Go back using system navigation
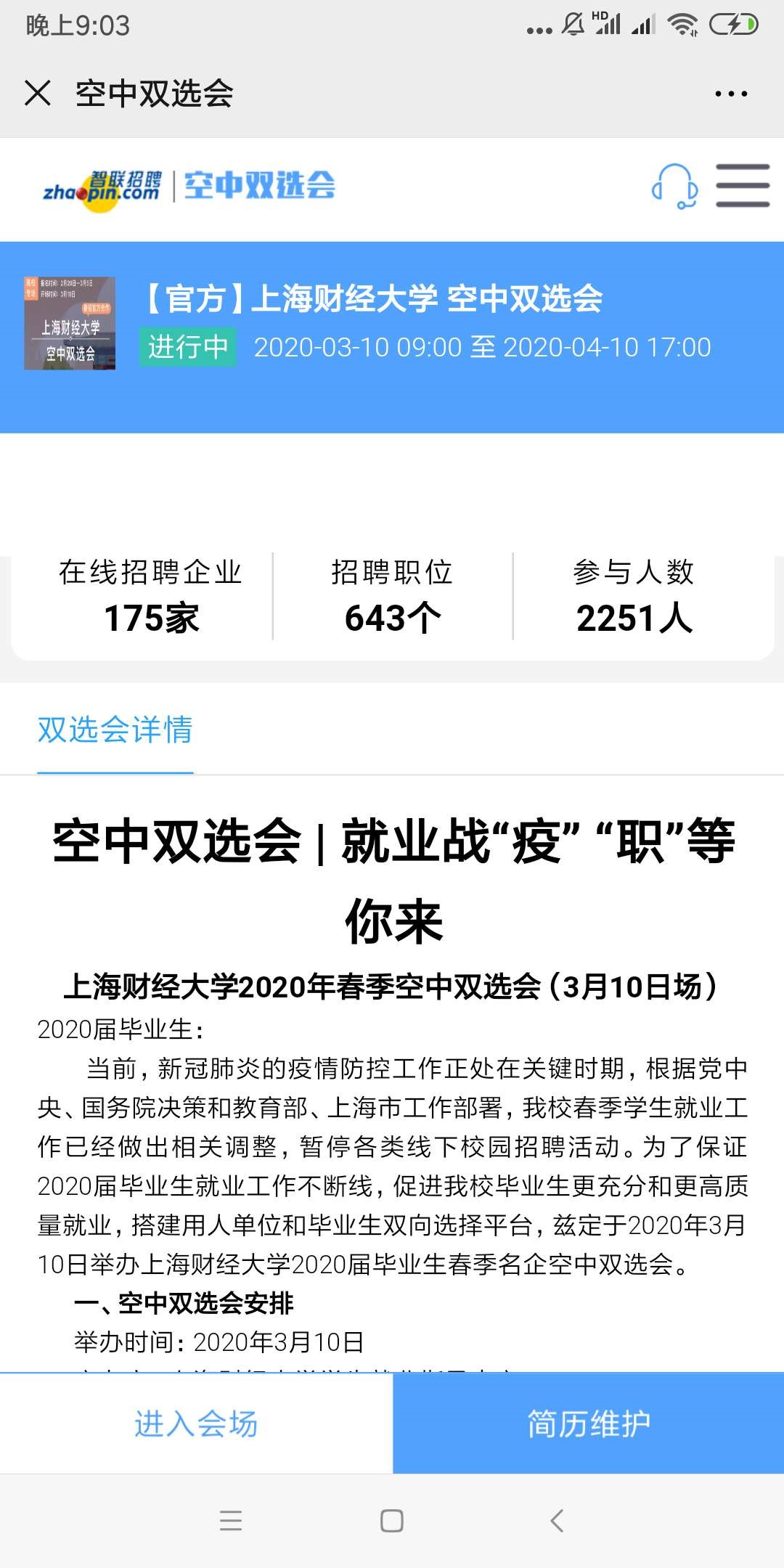784x1568 pixels. 557,1520
